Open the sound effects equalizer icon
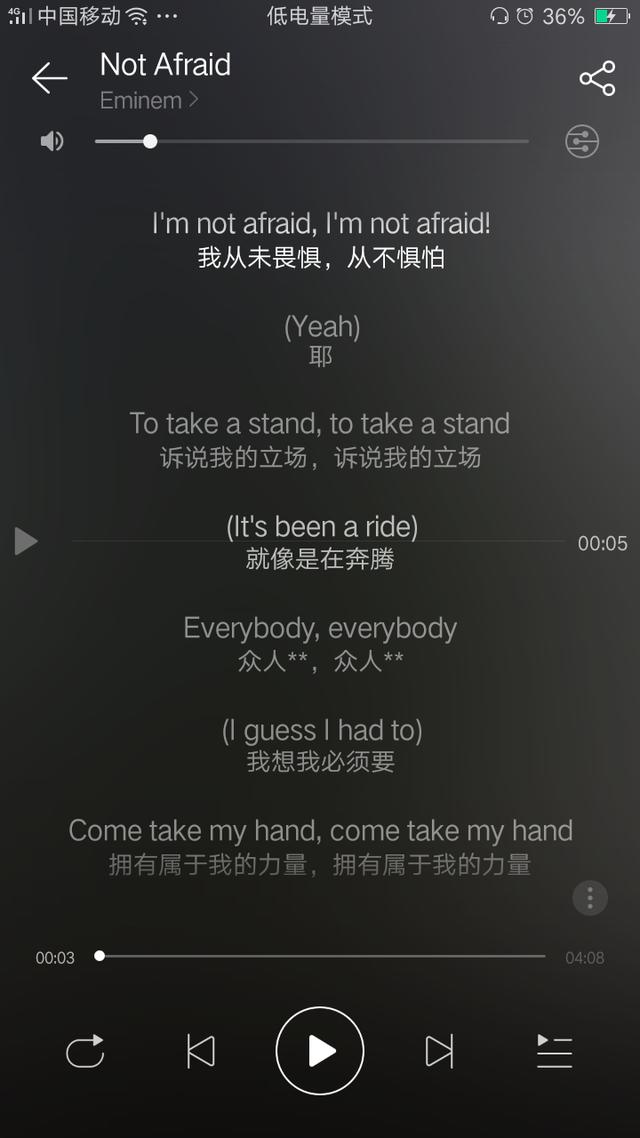The height and width of the screenshot is (1138, 640). coord(582,141)
